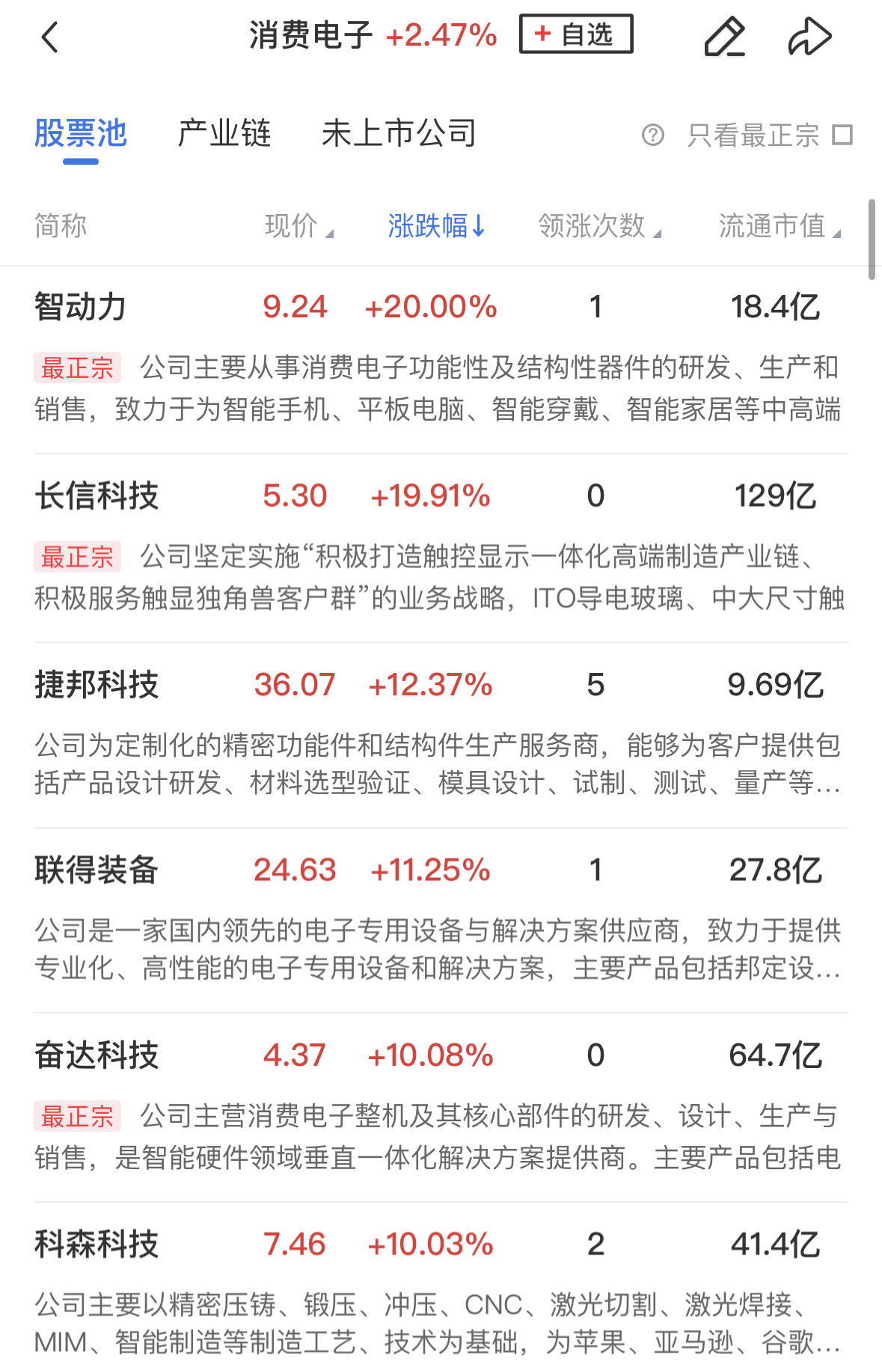882x1372 pixels.
Task: Sort stocks by 流通市值
Action: point(779,226)
